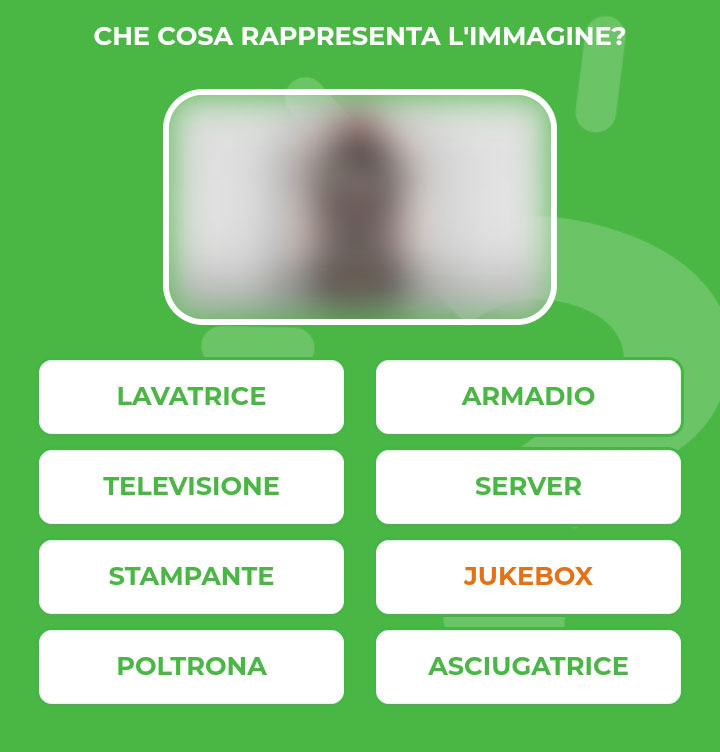Answer with SERVER
Viewport: 720px width, 752px height.
pyautogui.click(x=528, y=487)
